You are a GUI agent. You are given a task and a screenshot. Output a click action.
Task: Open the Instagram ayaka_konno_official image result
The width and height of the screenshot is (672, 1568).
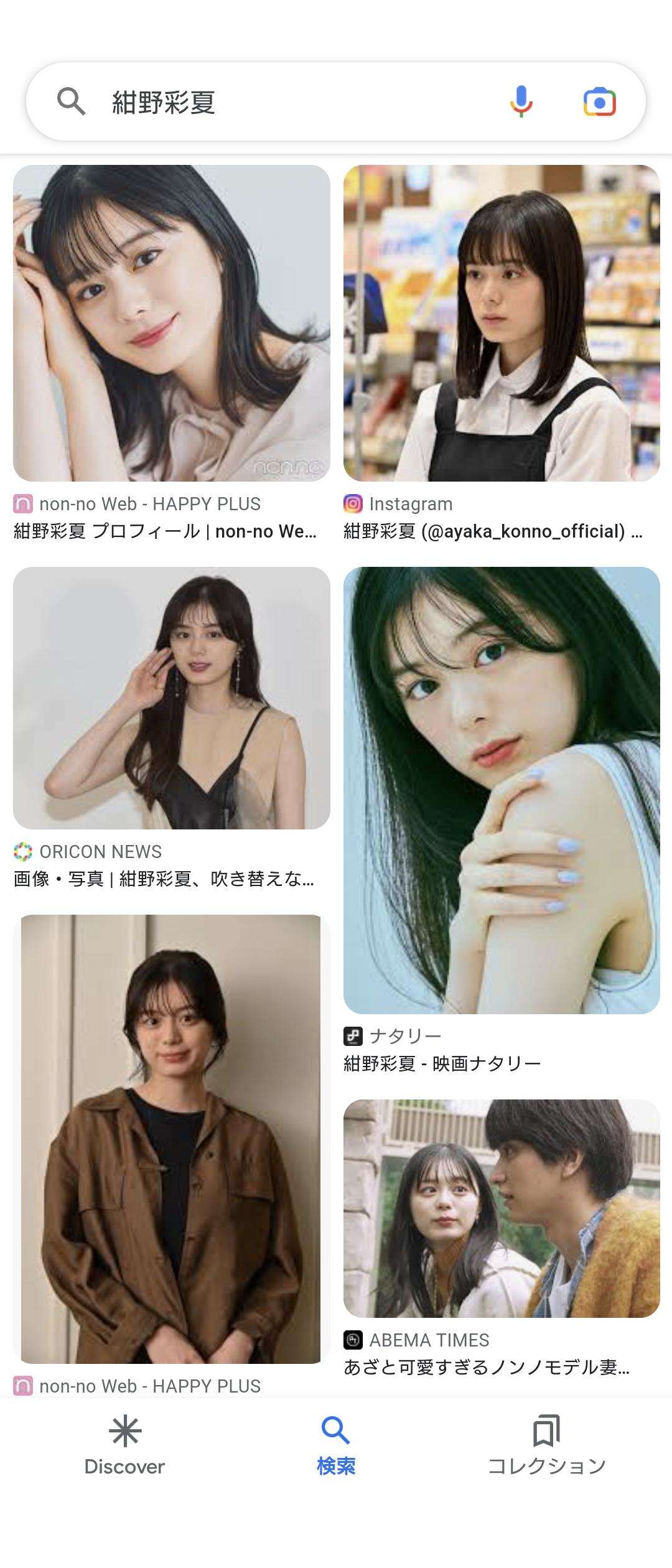point(502,323)
